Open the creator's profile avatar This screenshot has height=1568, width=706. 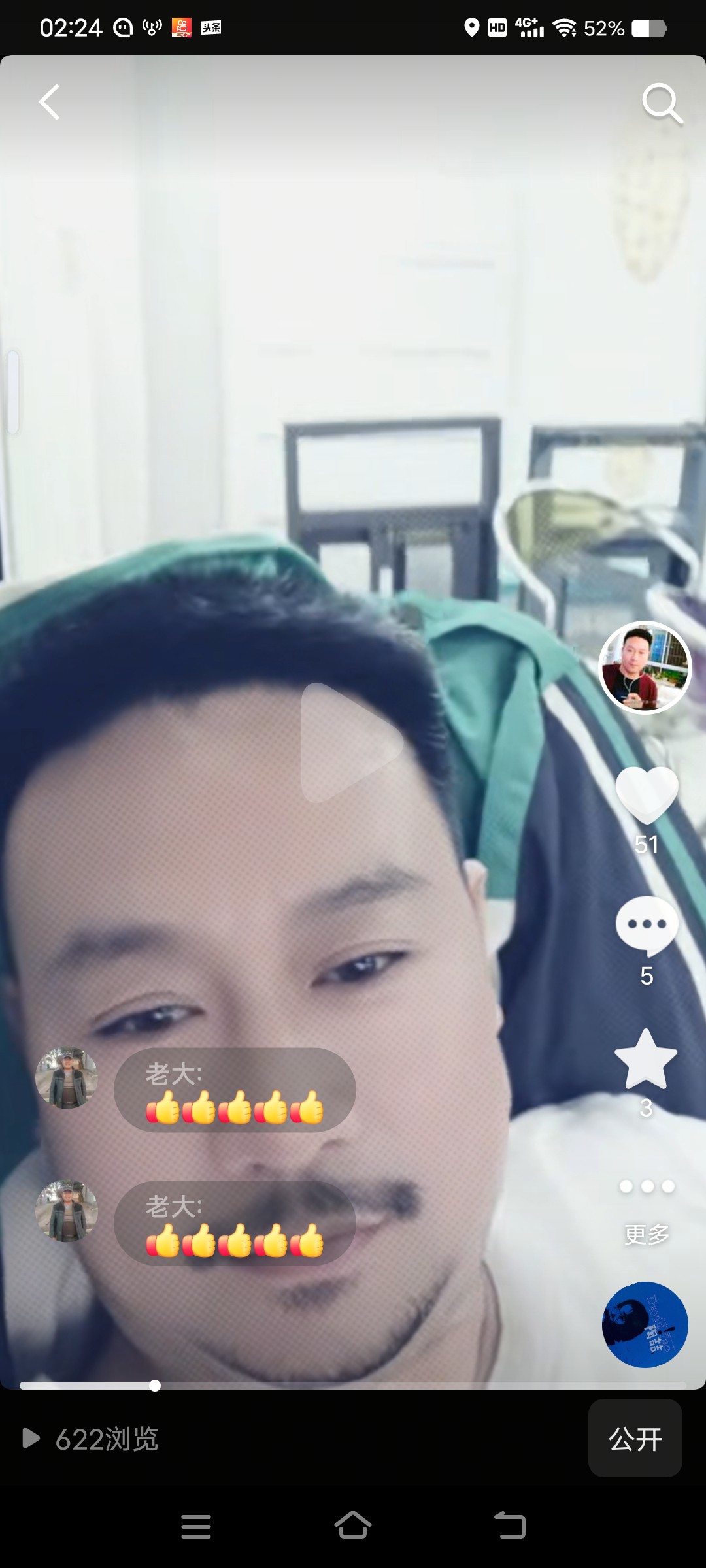[x=645, y=667]
